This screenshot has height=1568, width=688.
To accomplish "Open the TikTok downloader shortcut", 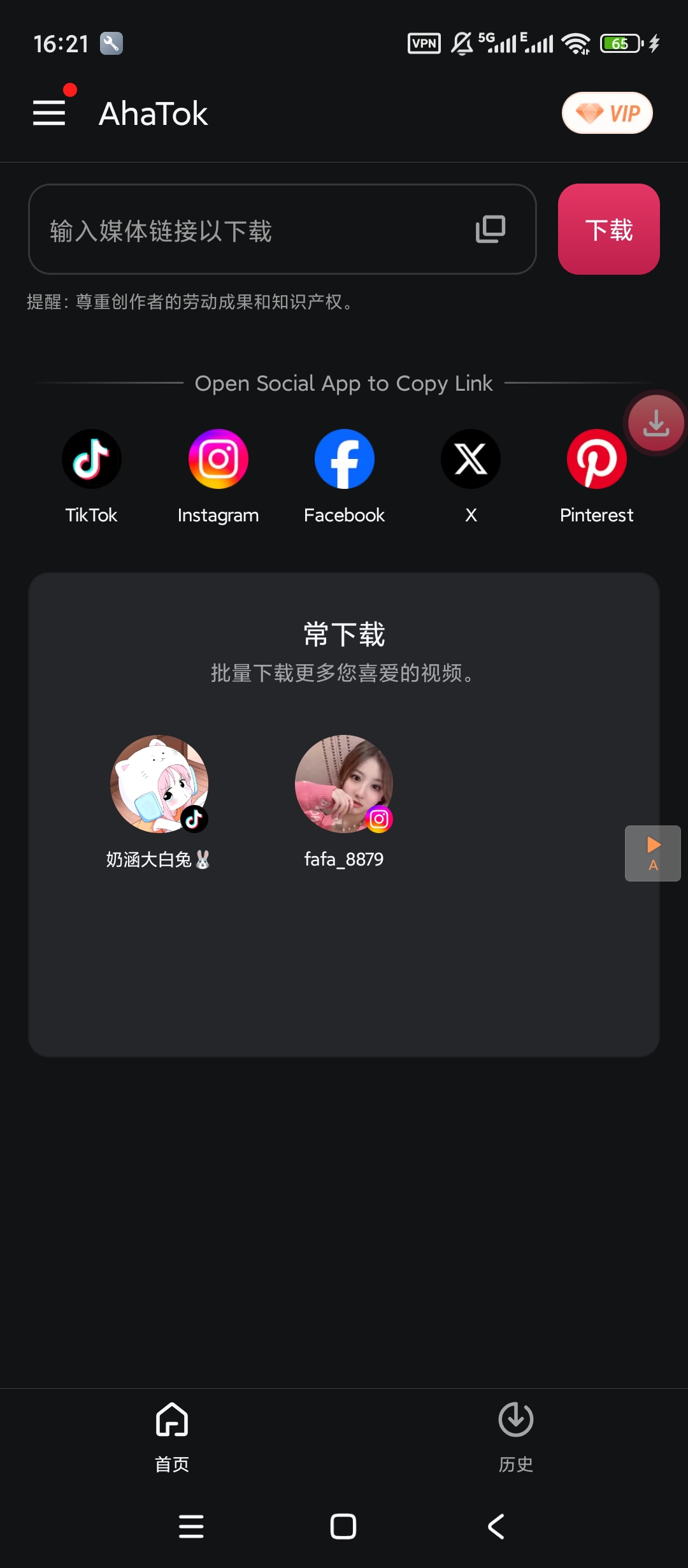I will (91, 459).
